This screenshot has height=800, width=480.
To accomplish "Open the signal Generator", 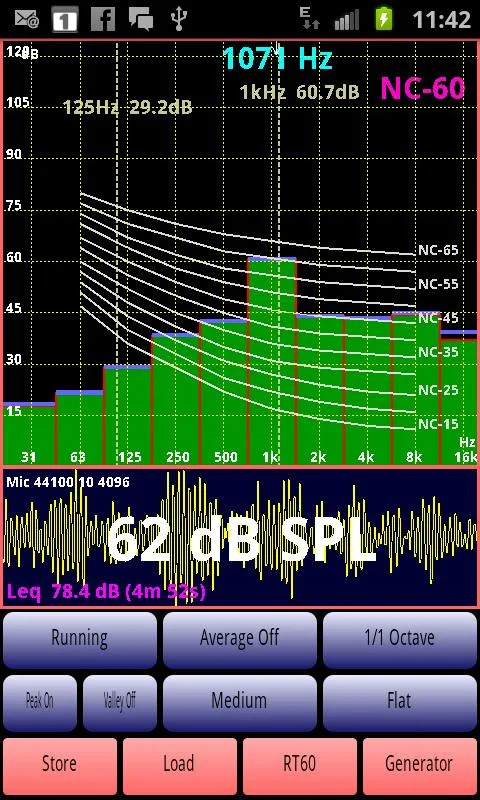I will coord(420,766).
